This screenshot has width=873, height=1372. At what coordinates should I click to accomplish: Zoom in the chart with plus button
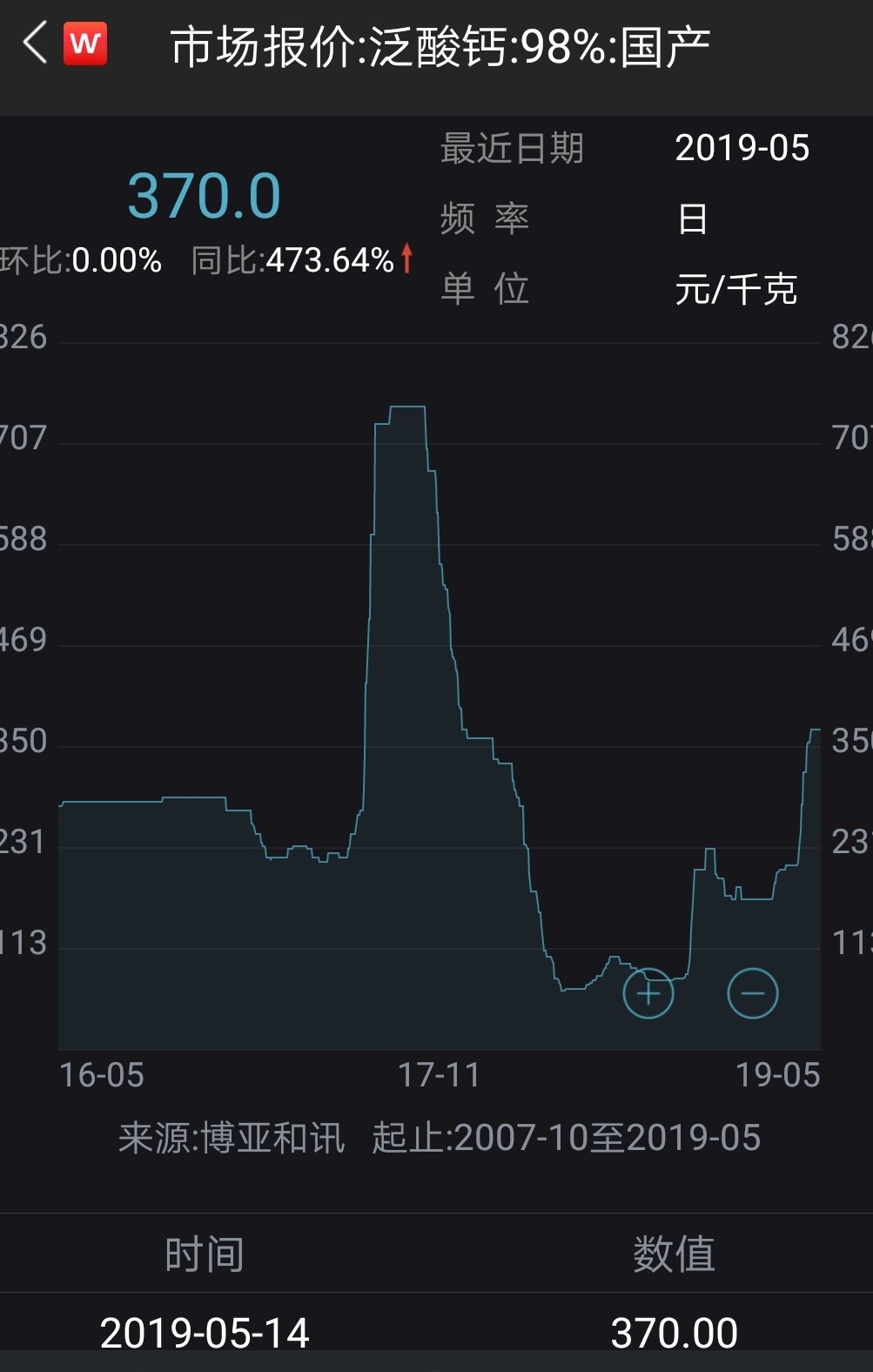pos(648,992)
